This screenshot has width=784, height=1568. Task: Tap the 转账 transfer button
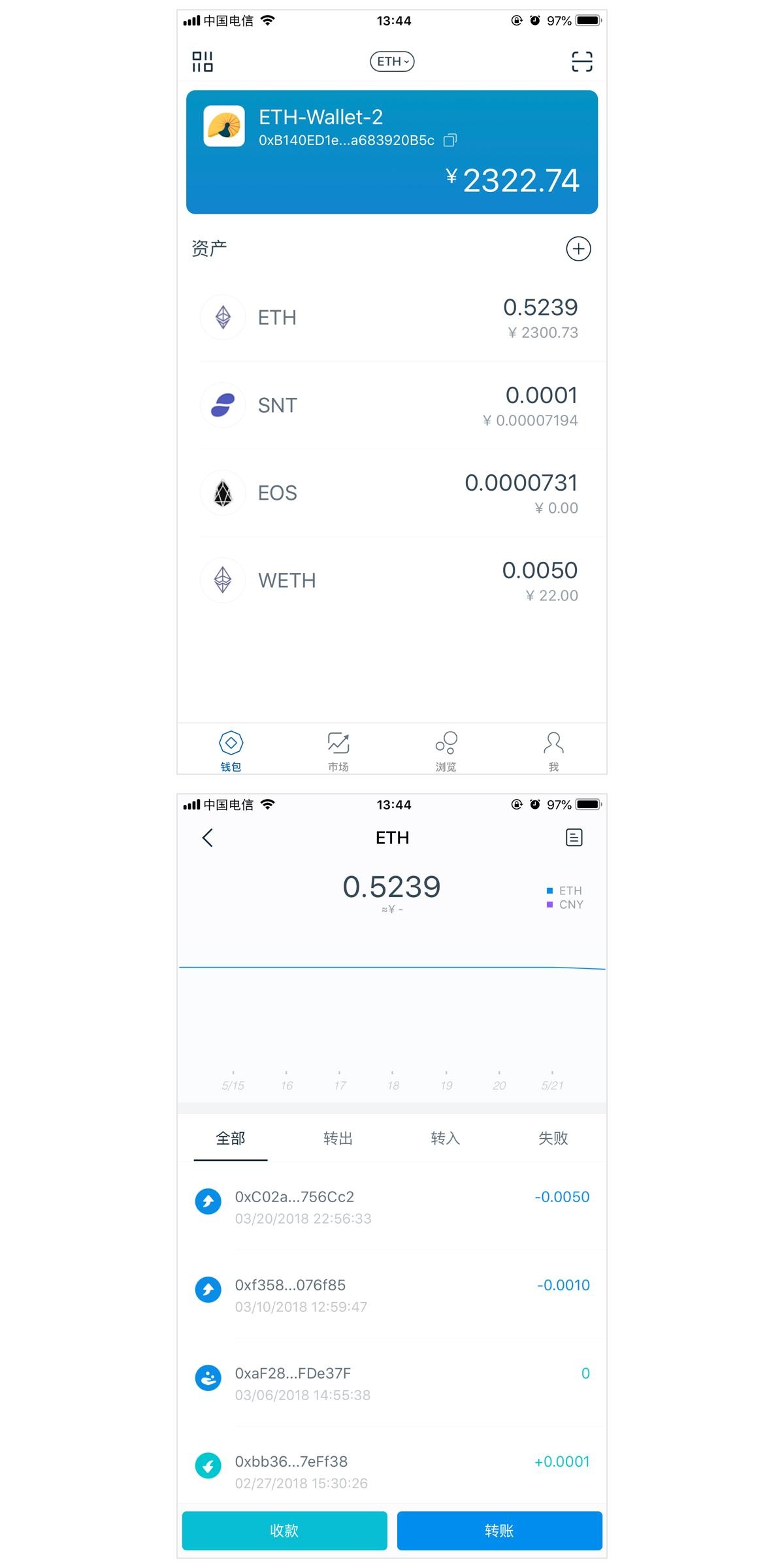tap(499, 1530)
